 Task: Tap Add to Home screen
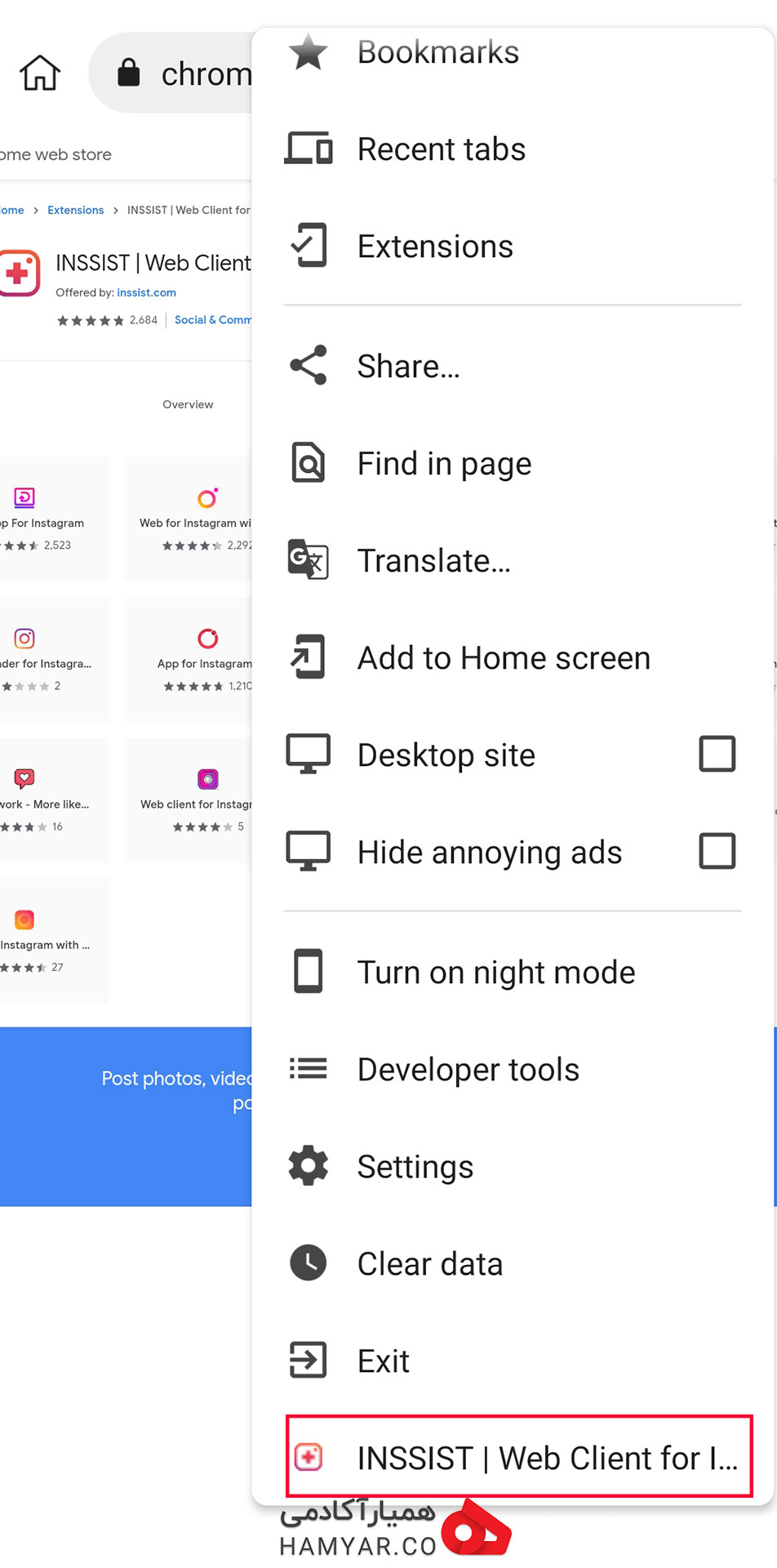513,658
